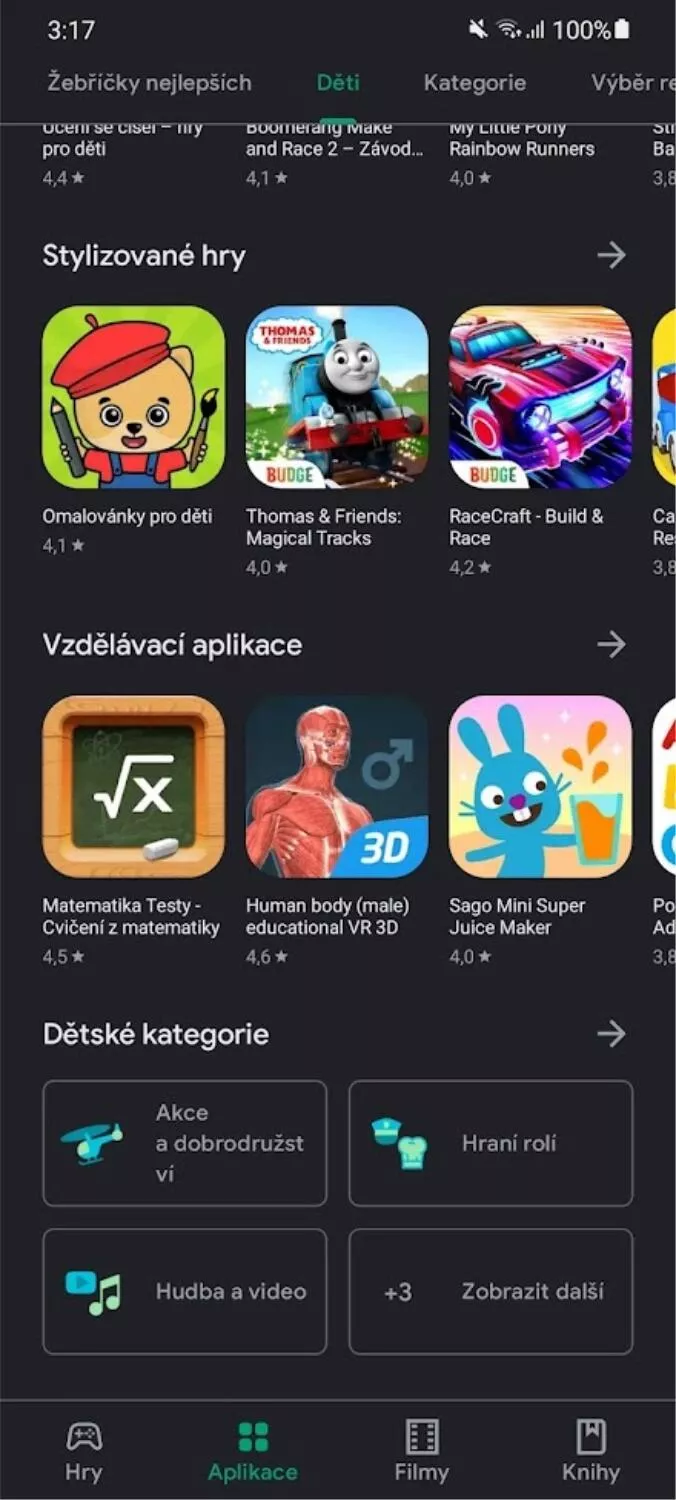This screenshot has width=676, height=1500.
Task: Open Thomas & Friends: Magical Tracks
Action: click(x=337, y=441)
